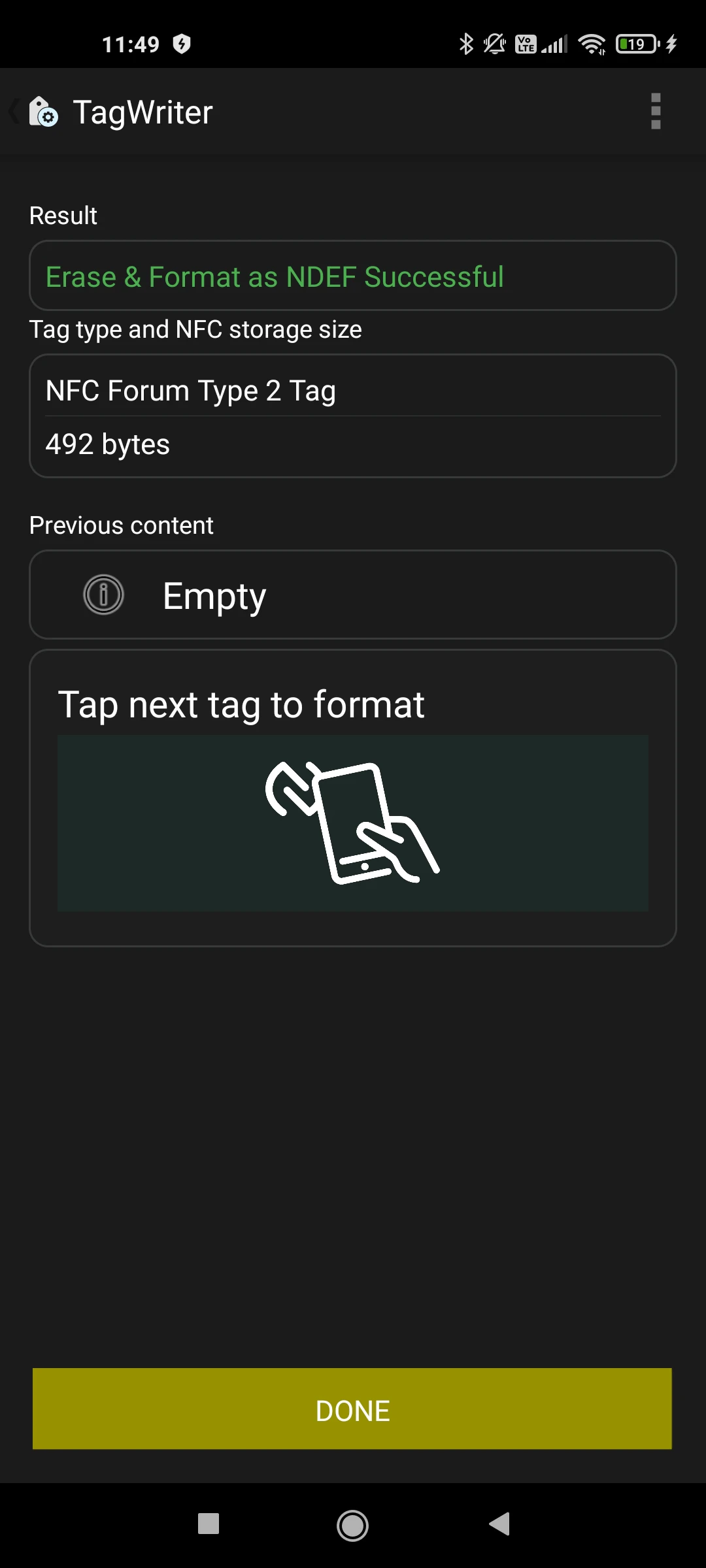Tap the clock showing 11:49
706x1568 pixels.
130,44
